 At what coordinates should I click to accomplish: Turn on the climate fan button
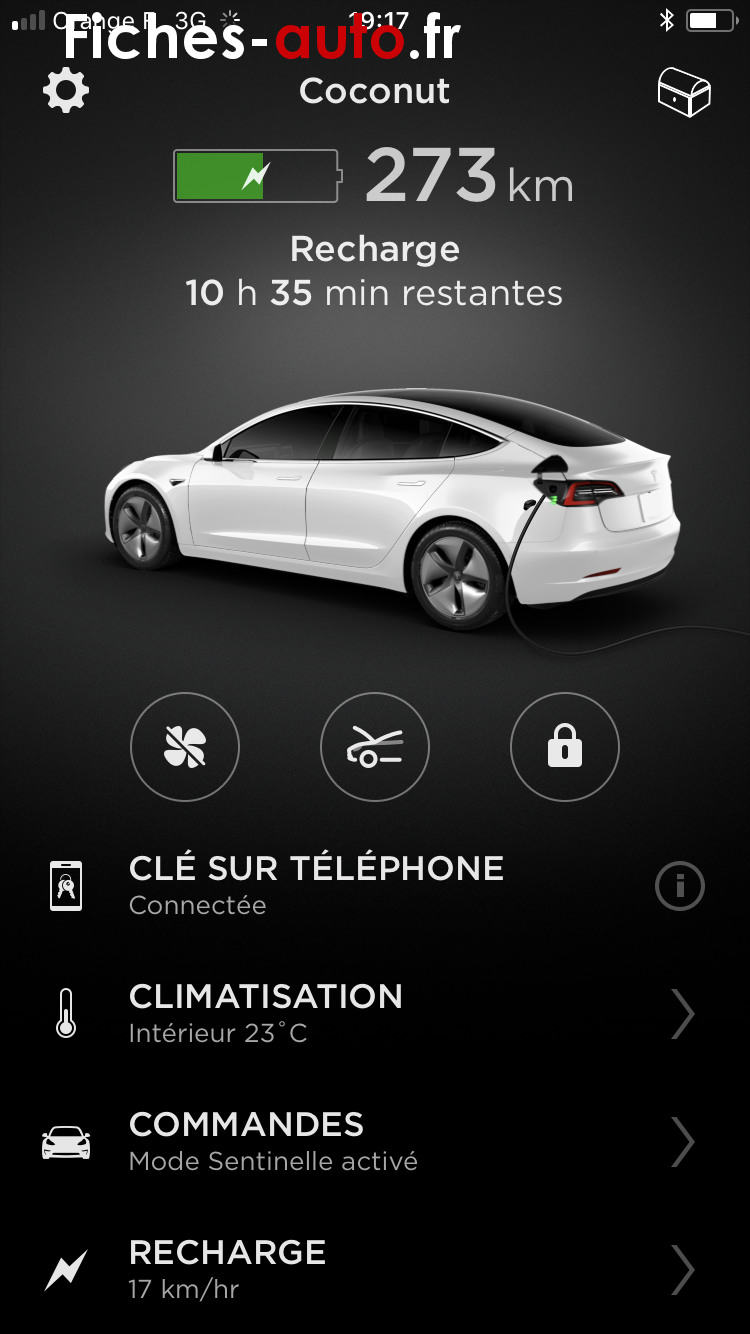(x=185, y=747)
